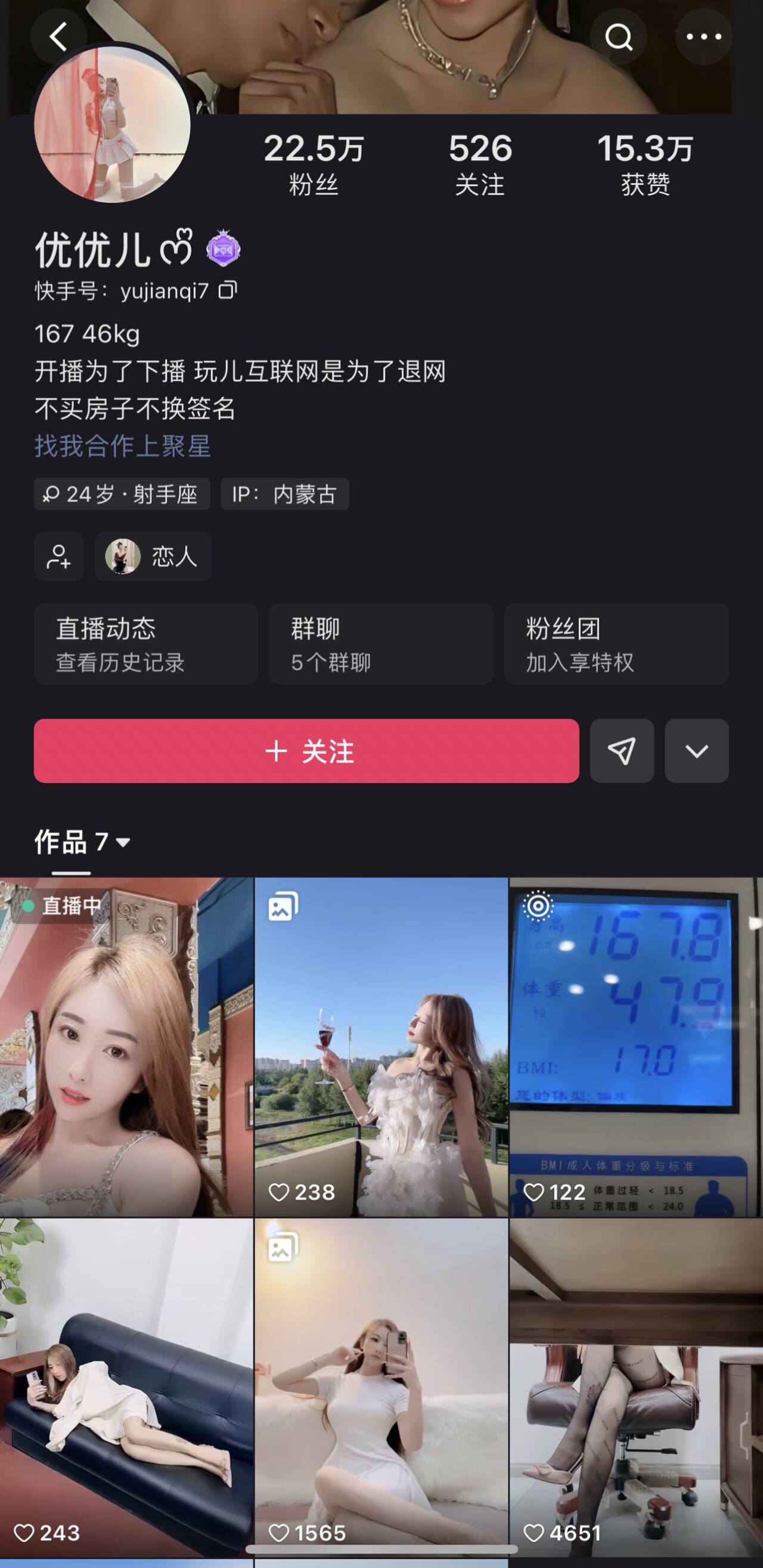
Task: Open the video with 4651 likes
Action: (635, 1382)
